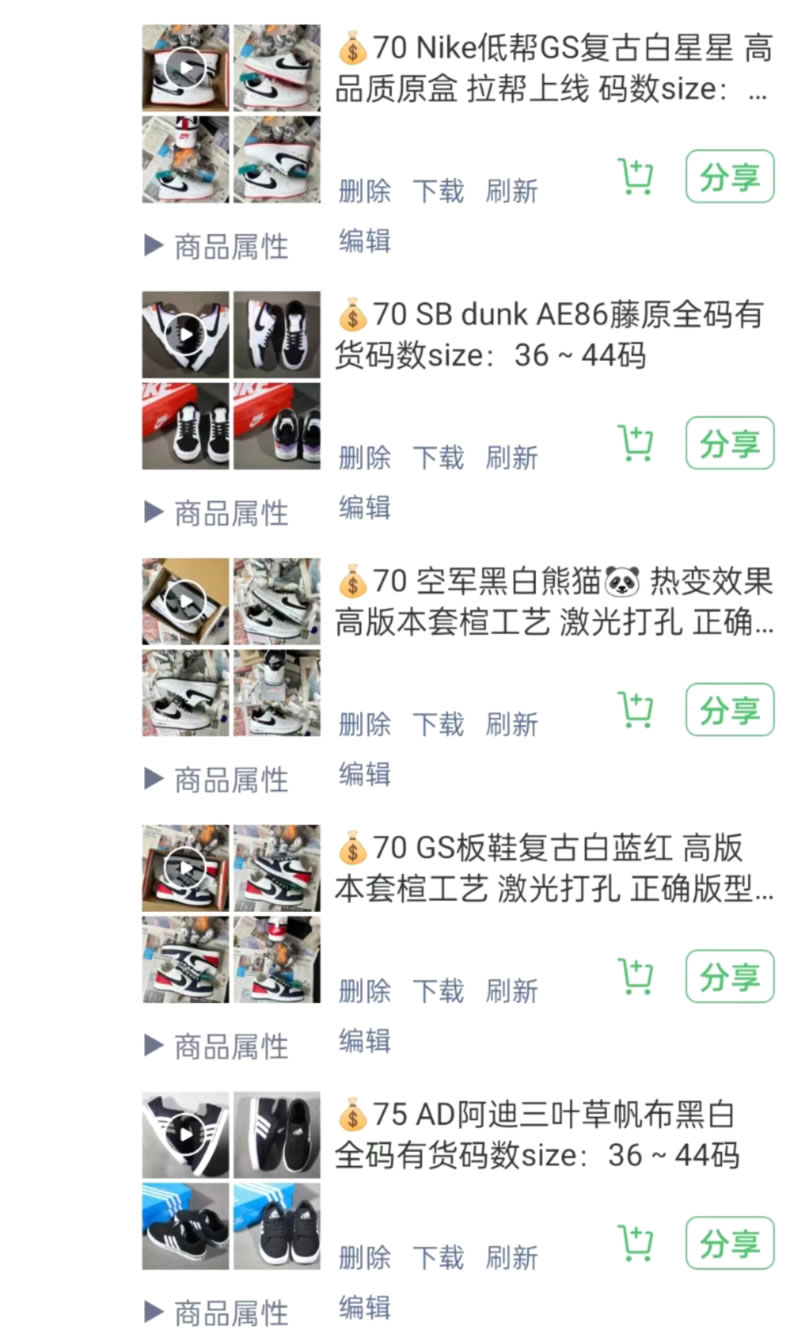Refresh the SB dunk AE86藤原 listing

pos(511,457)
